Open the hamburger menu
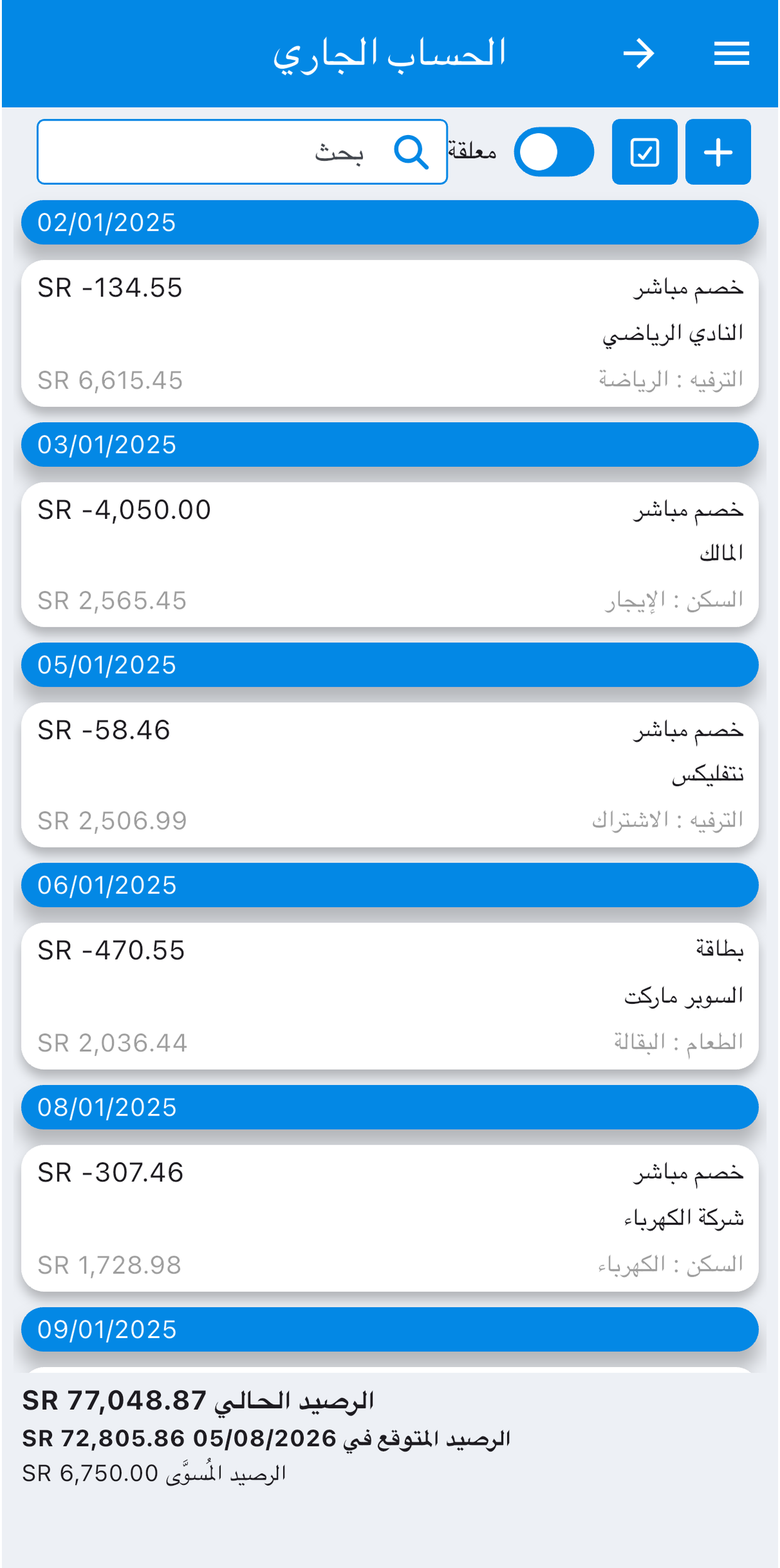Image resolution: width=780 pixels, height=1568 pixels. (731, 53)
